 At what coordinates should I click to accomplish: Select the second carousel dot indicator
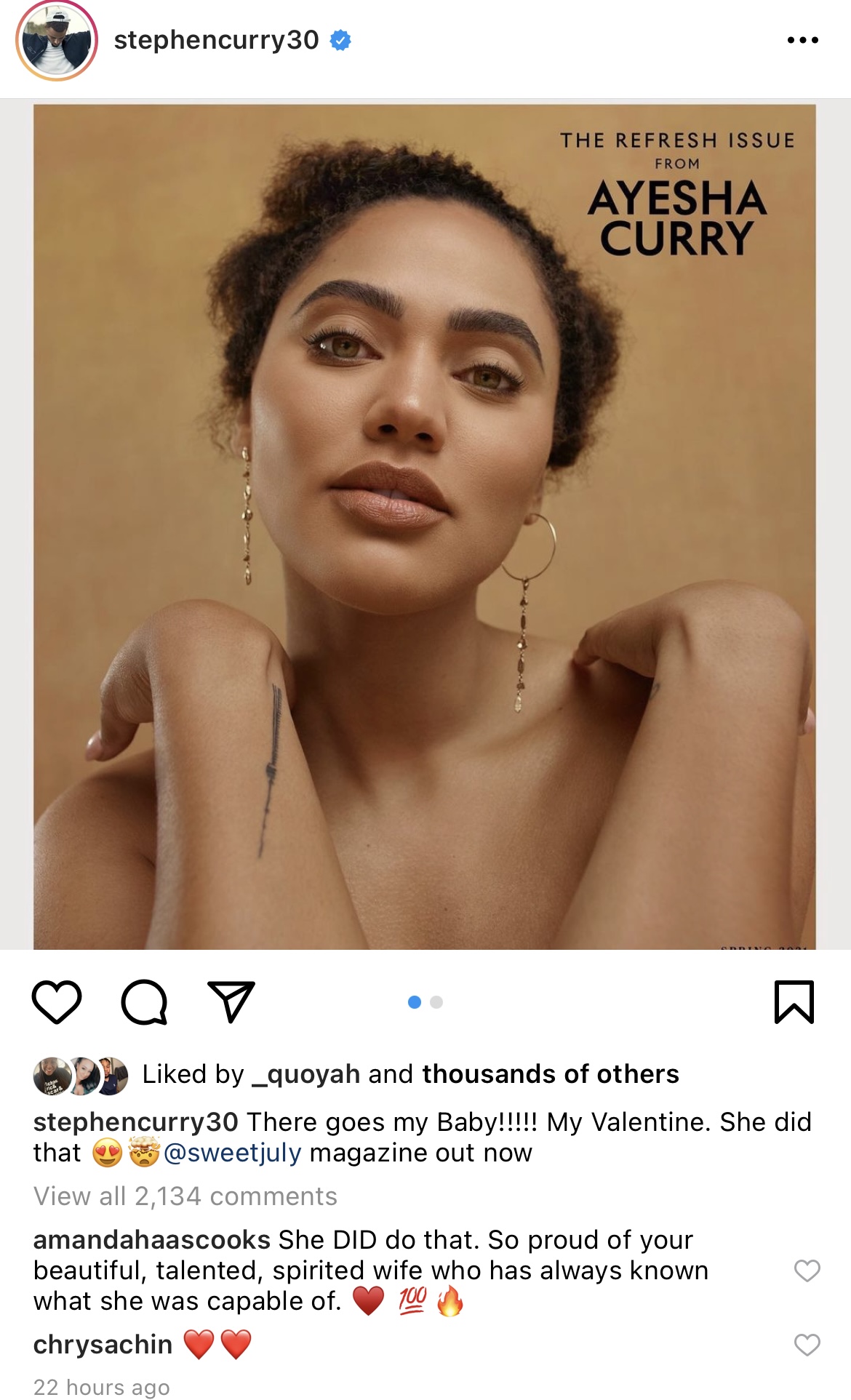(437, 1001)
